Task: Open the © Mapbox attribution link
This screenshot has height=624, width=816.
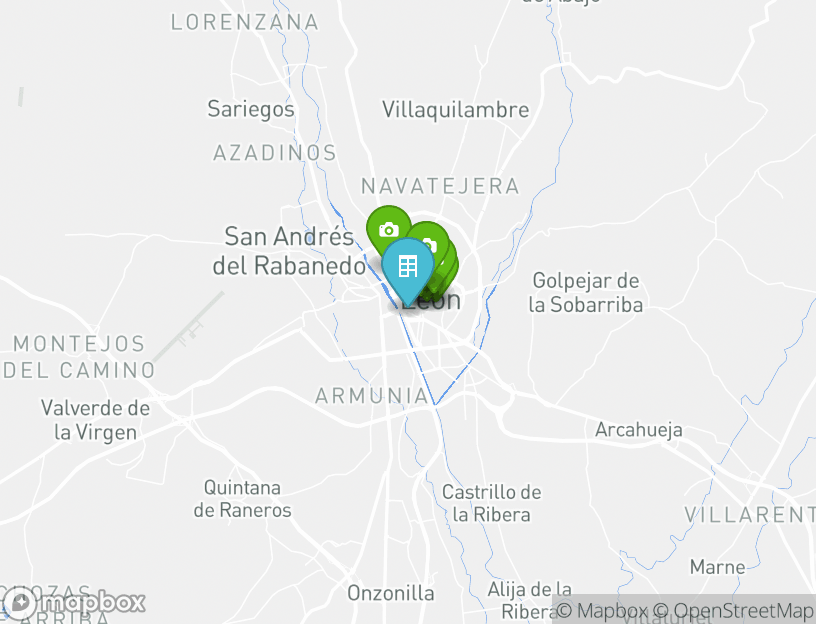Action: coord(601,610)
